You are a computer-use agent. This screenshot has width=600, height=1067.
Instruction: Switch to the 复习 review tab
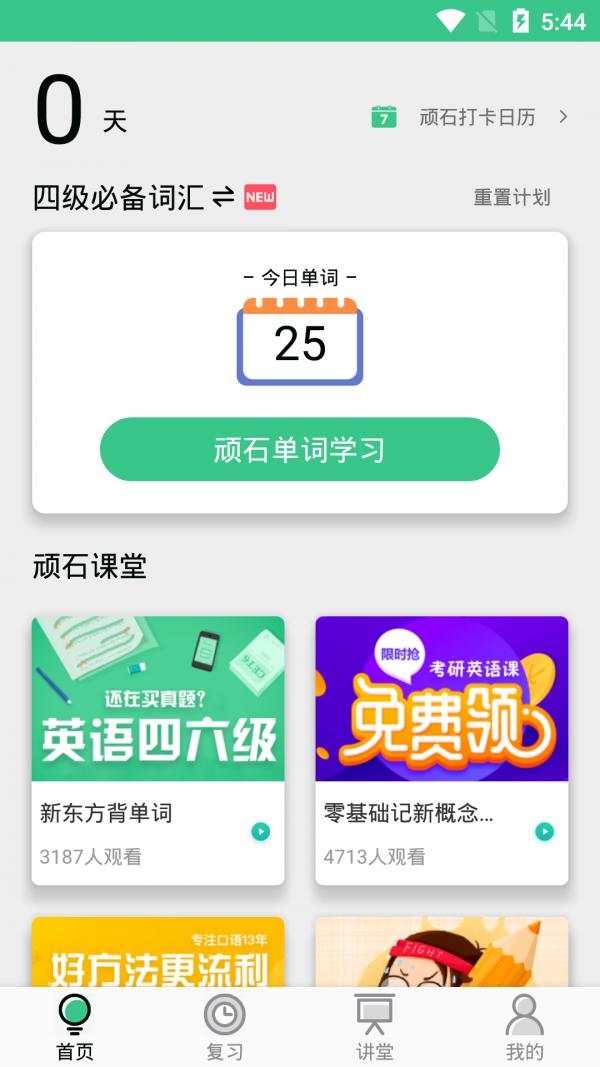click(x=225, y=1027)
